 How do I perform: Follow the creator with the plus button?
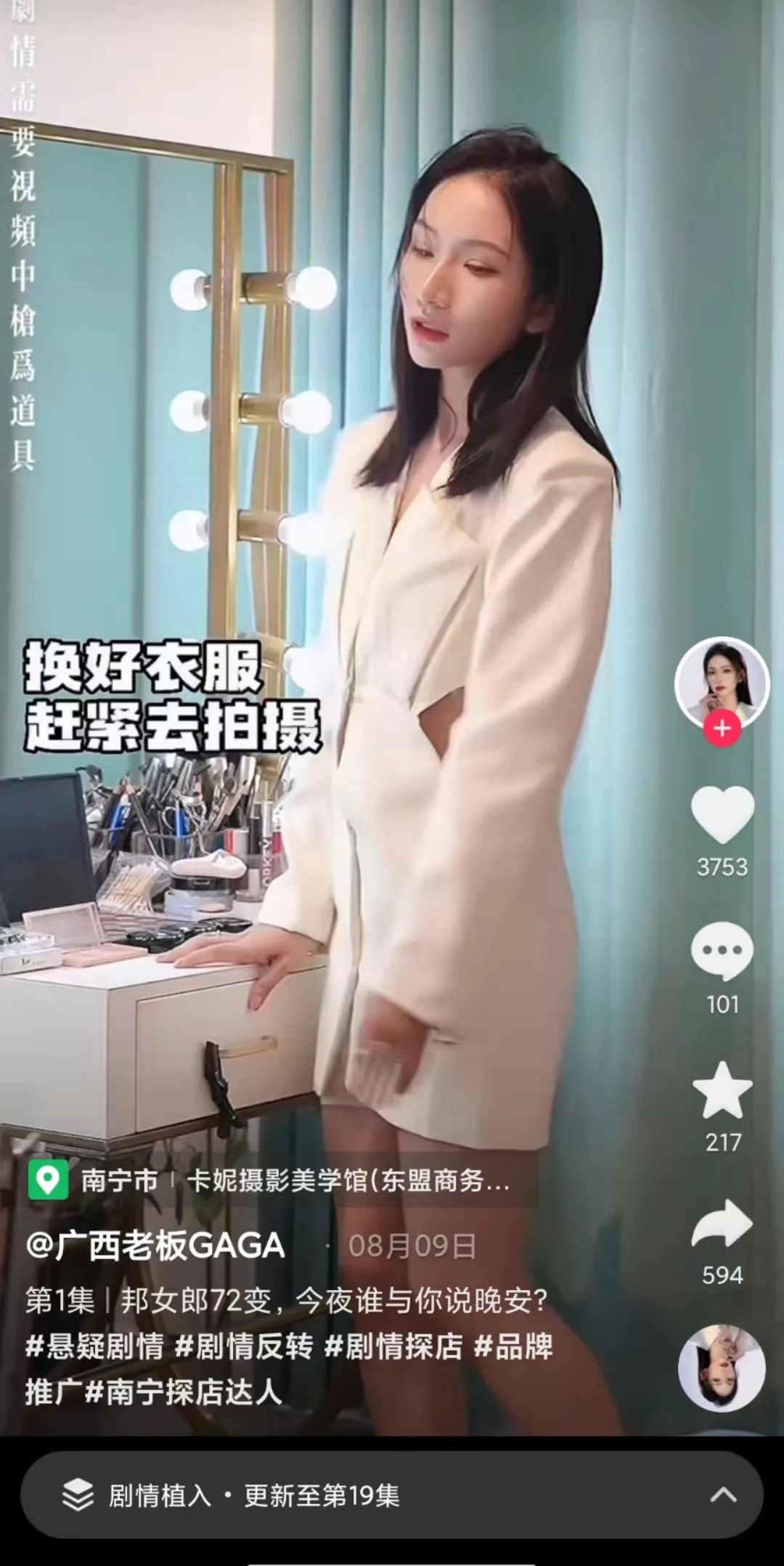pos(722,728)
